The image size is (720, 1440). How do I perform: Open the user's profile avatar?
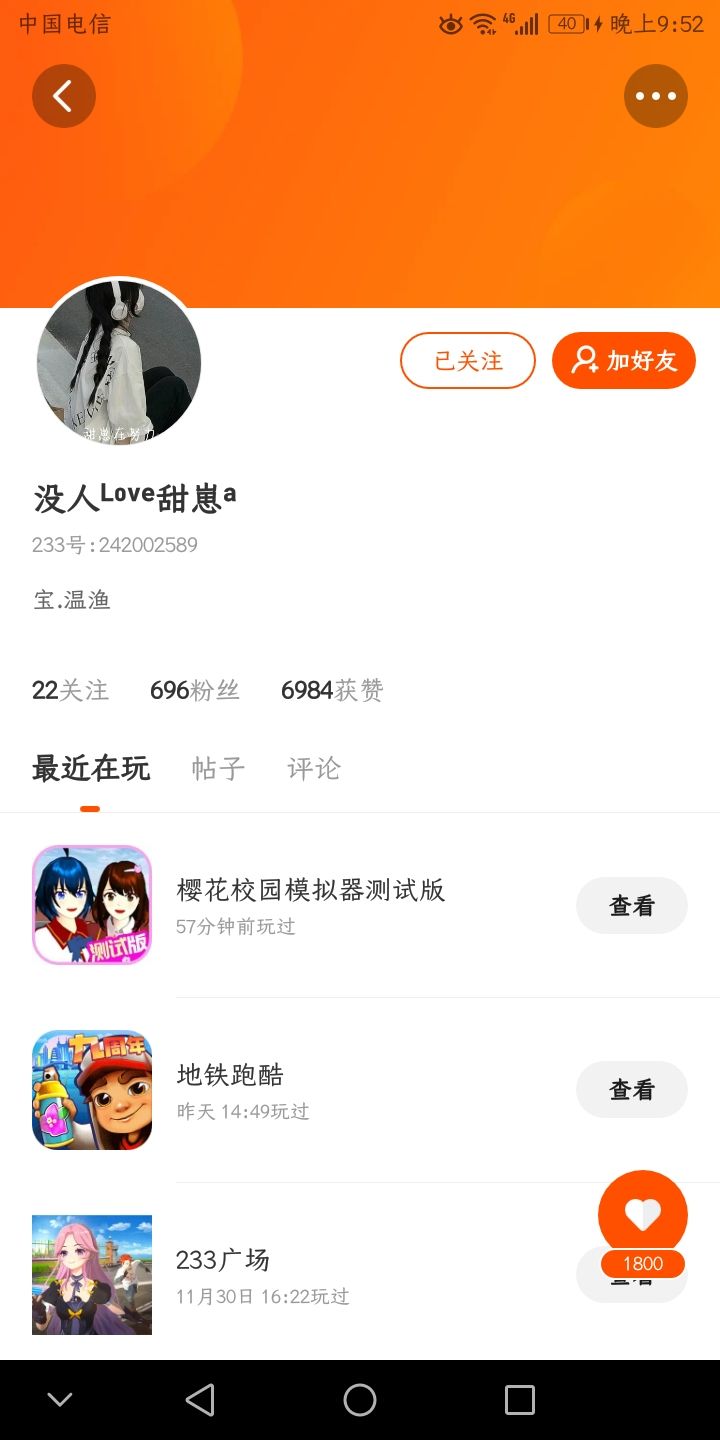pos(119,362)
